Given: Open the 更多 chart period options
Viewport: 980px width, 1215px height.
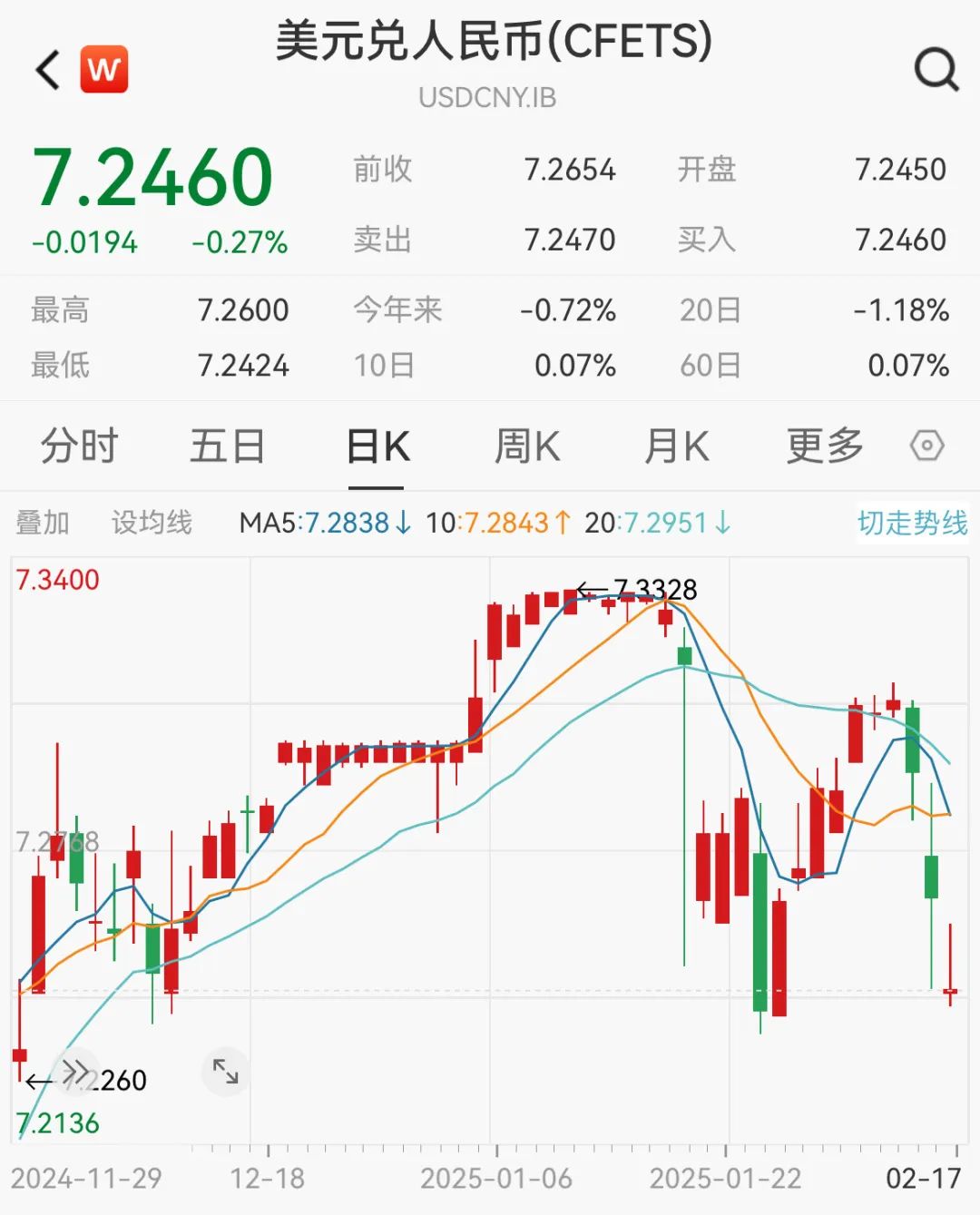Looking at the screenshot, I should point(824,446).
